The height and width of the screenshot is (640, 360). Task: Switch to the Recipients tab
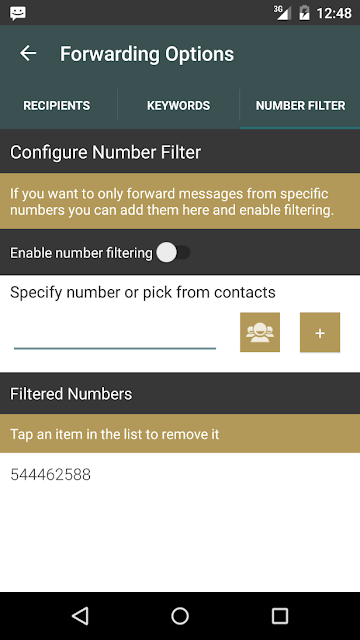pos(57,105)
